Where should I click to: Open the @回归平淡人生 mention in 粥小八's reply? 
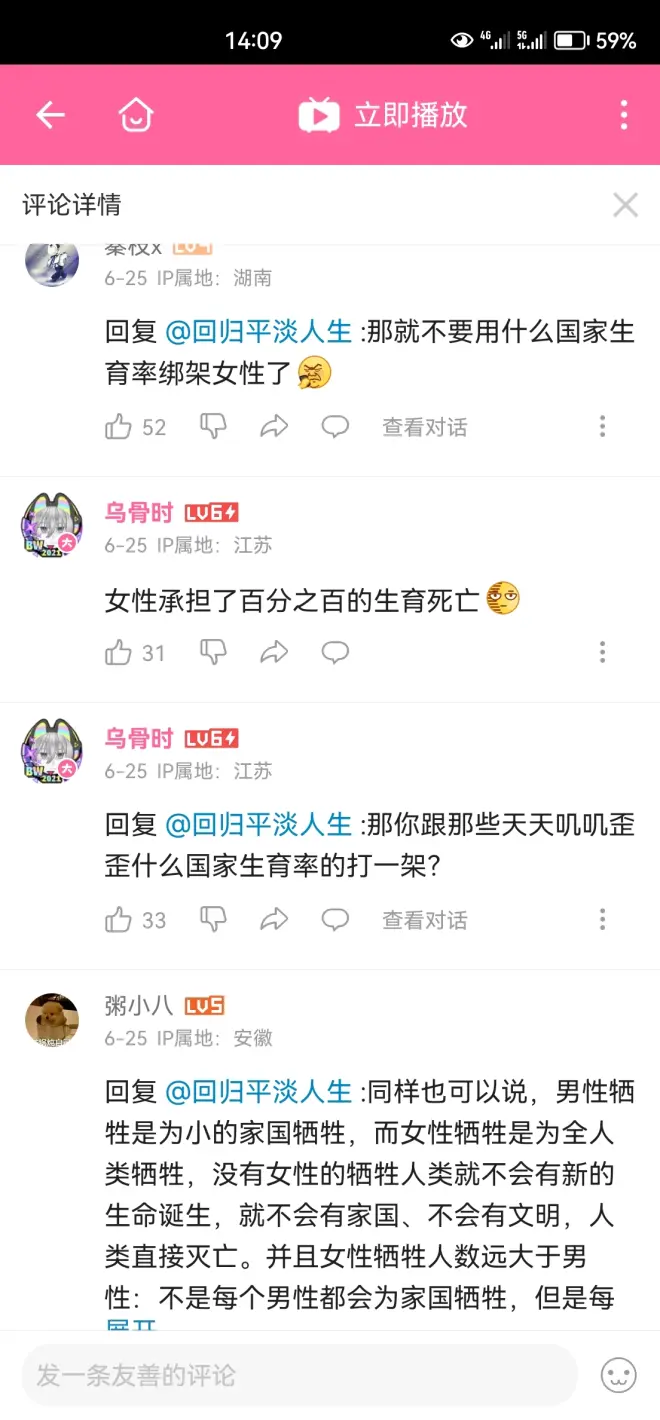[x=258, y=1091]
